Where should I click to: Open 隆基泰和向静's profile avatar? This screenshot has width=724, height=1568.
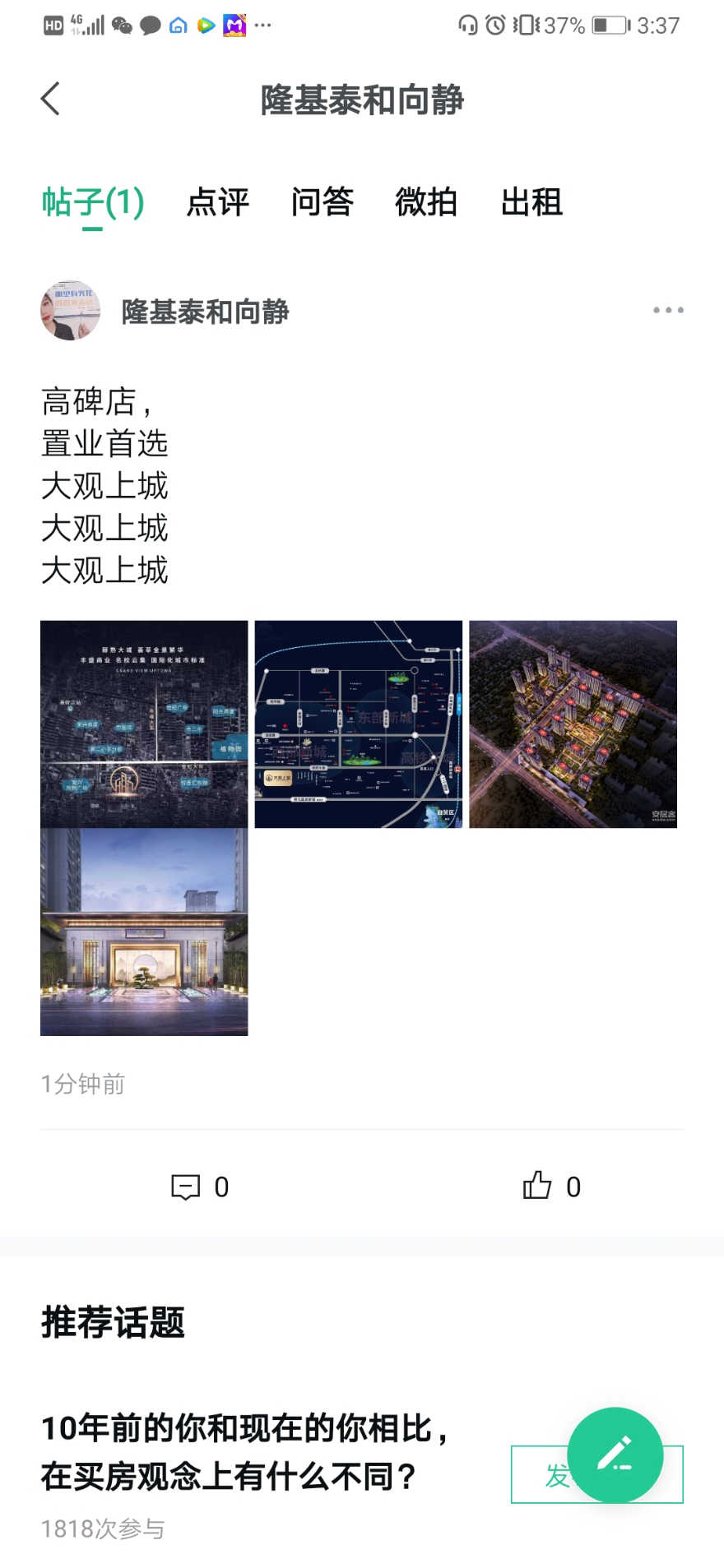tap(70, 311)
